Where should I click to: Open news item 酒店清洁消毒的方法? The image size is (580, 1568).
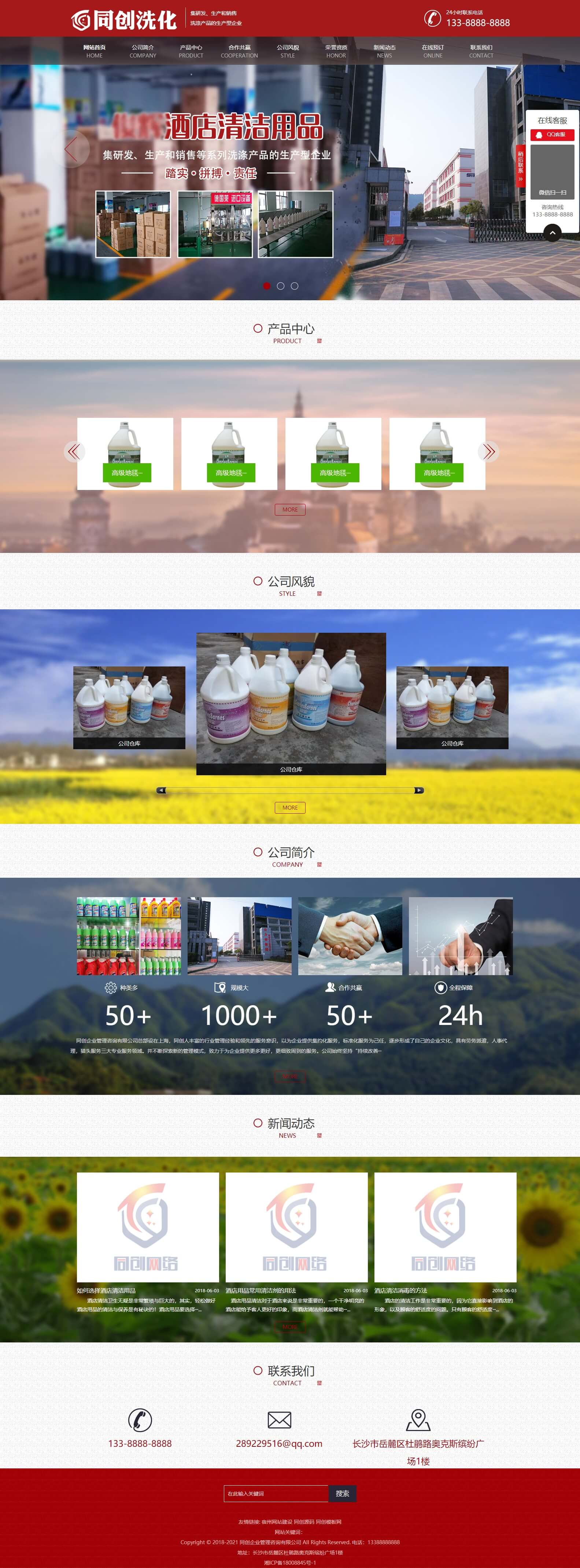click(400, 1290)
